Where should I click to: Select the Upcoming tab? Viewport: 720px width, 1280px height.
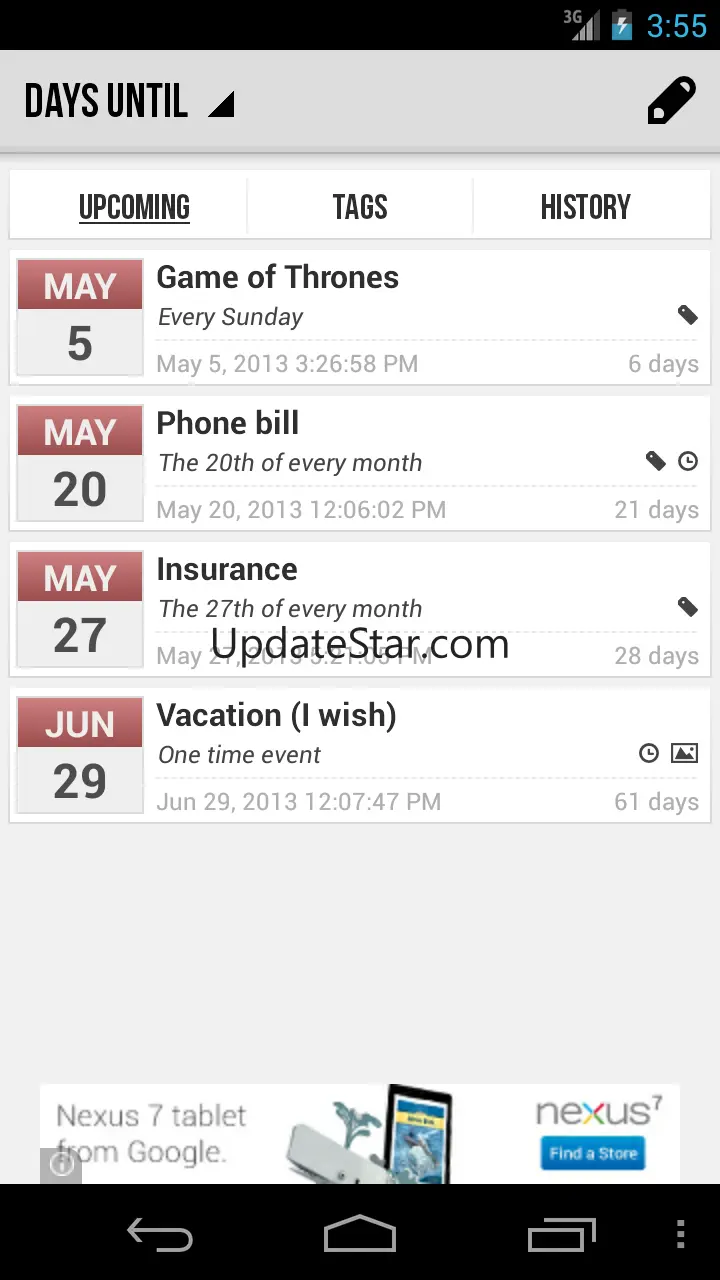coord(134,208)
